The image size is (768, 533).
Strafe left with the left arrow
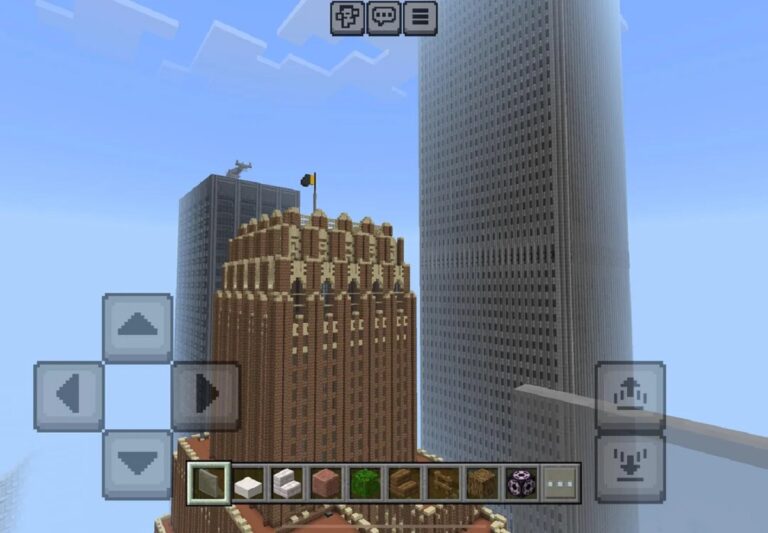(x=69, y=395)
